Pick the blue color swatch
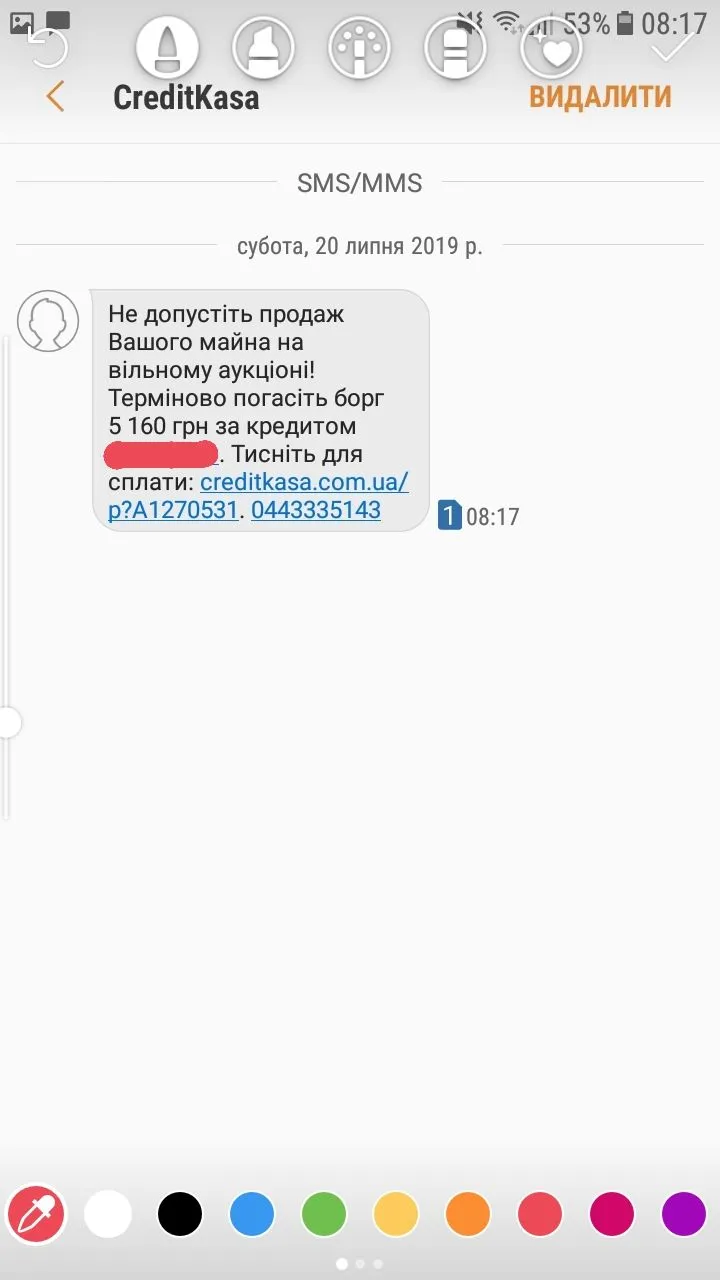This screenshot has height=1280, width=720. 252,1215
